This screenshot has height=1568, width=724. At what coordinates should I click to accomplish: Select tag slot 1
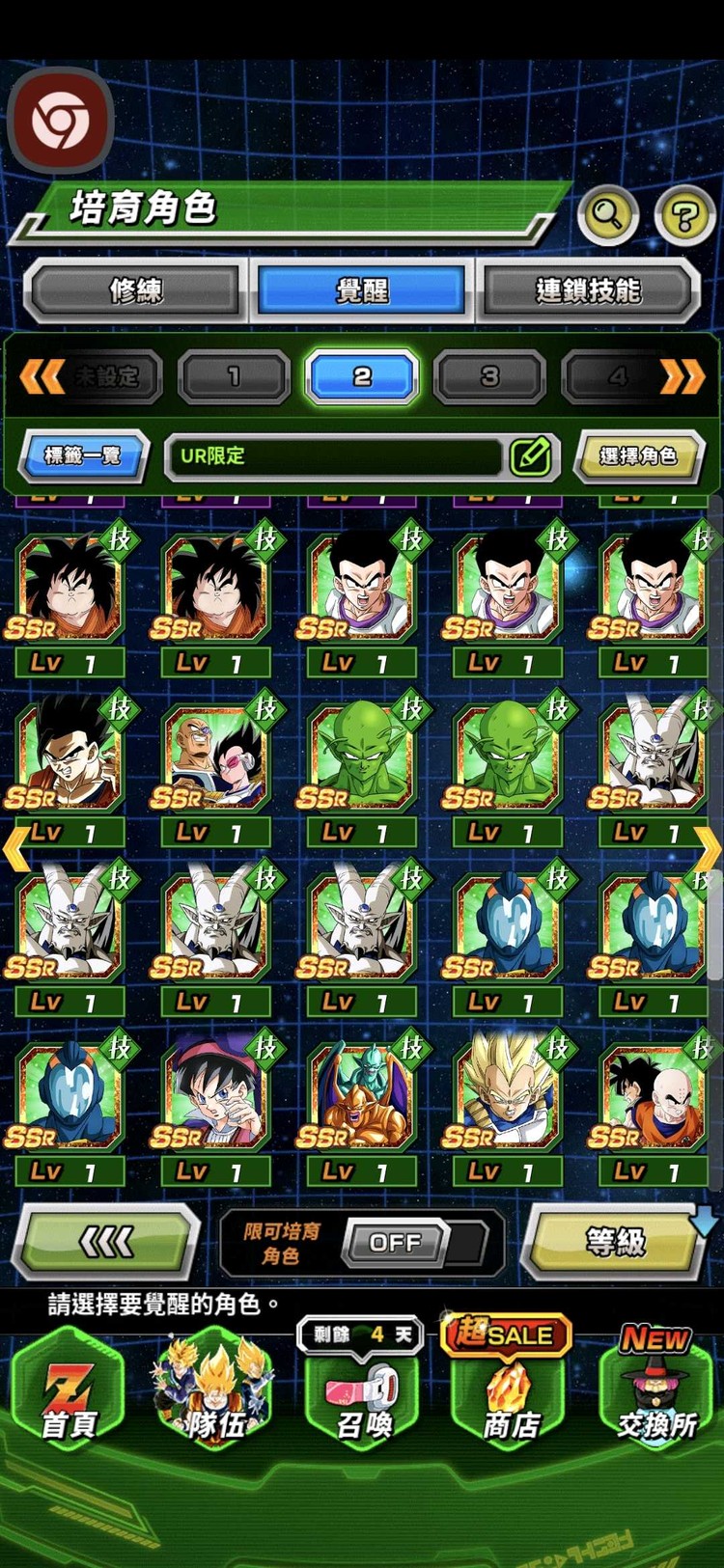(234, 377)
